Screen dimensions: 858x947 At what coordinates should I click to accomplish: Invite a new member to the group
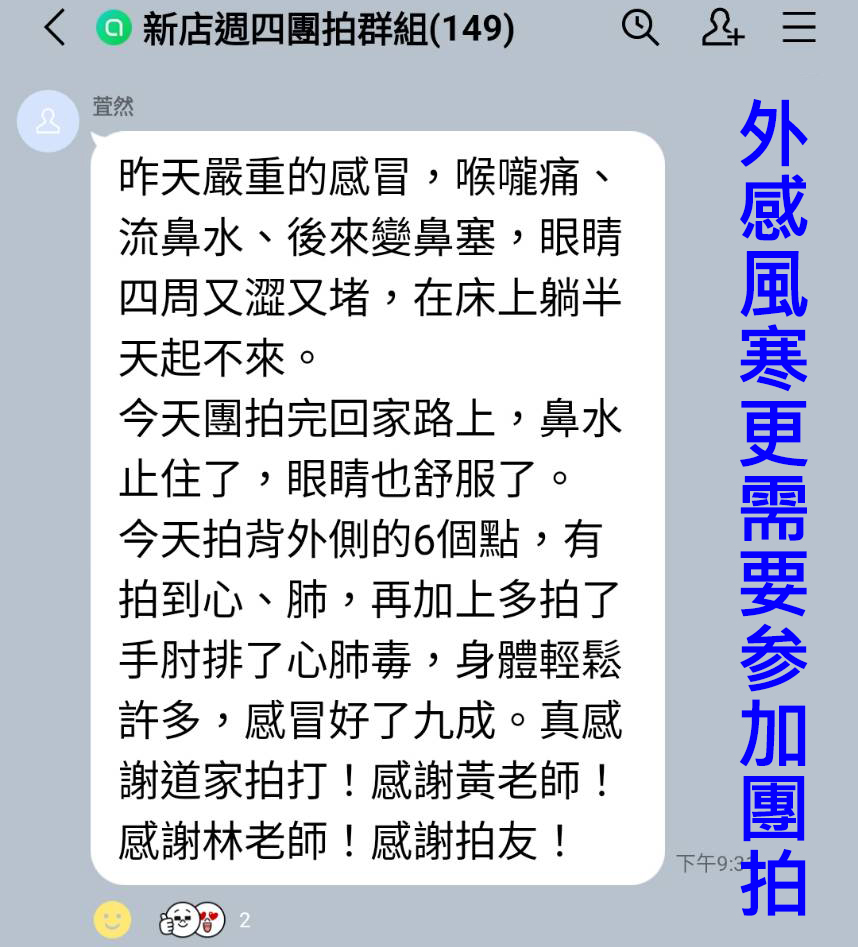(721, 28)
